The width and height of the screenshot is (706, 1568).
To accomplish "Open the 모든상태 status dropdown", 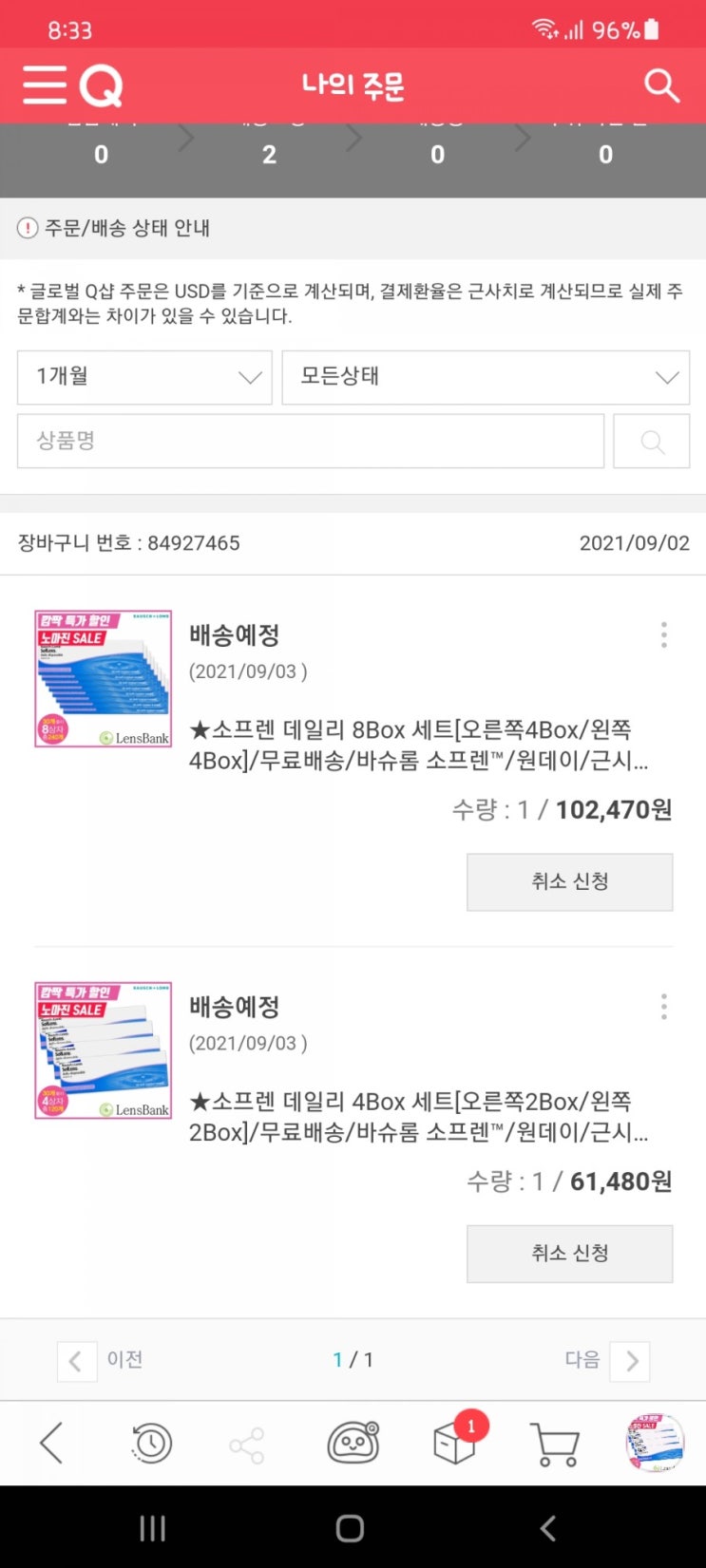I will coord(486,377).
